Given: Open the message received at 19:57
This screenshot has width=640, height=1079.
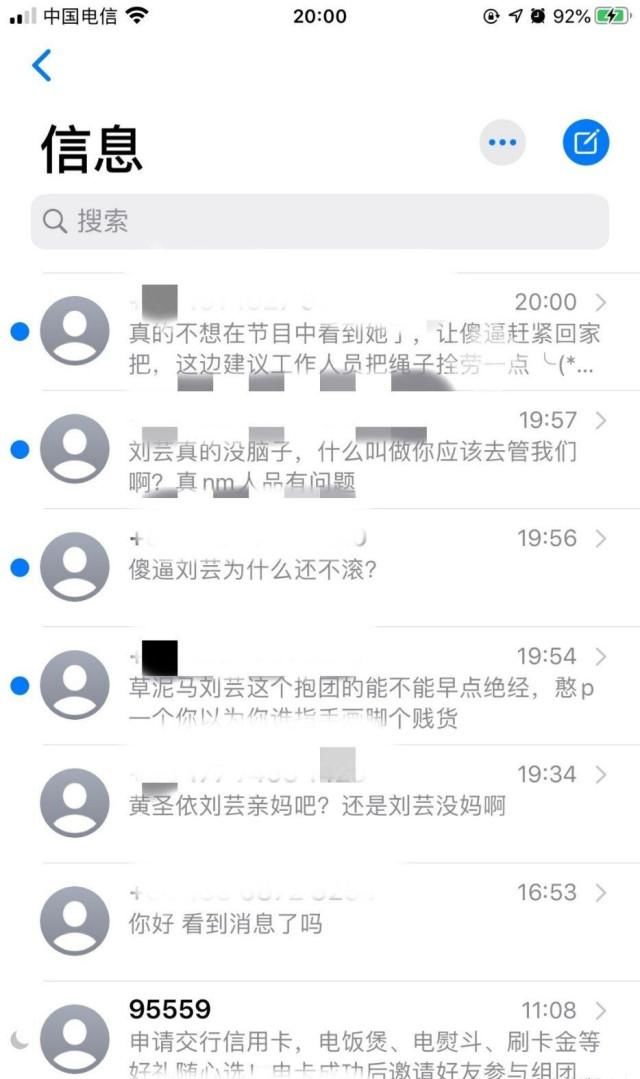Looking at the screenshot, I should tap(360, 451).
